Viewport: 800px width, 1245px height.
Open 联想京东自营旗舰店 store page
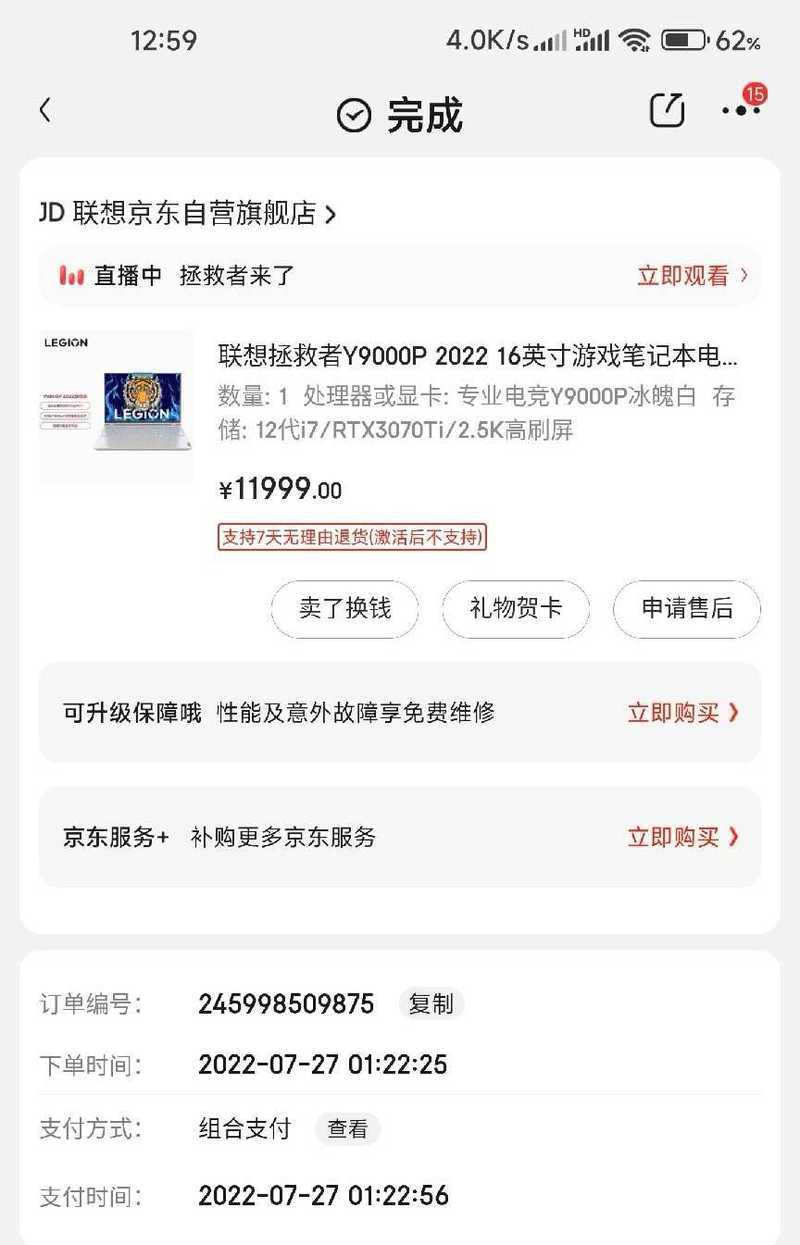187,213
